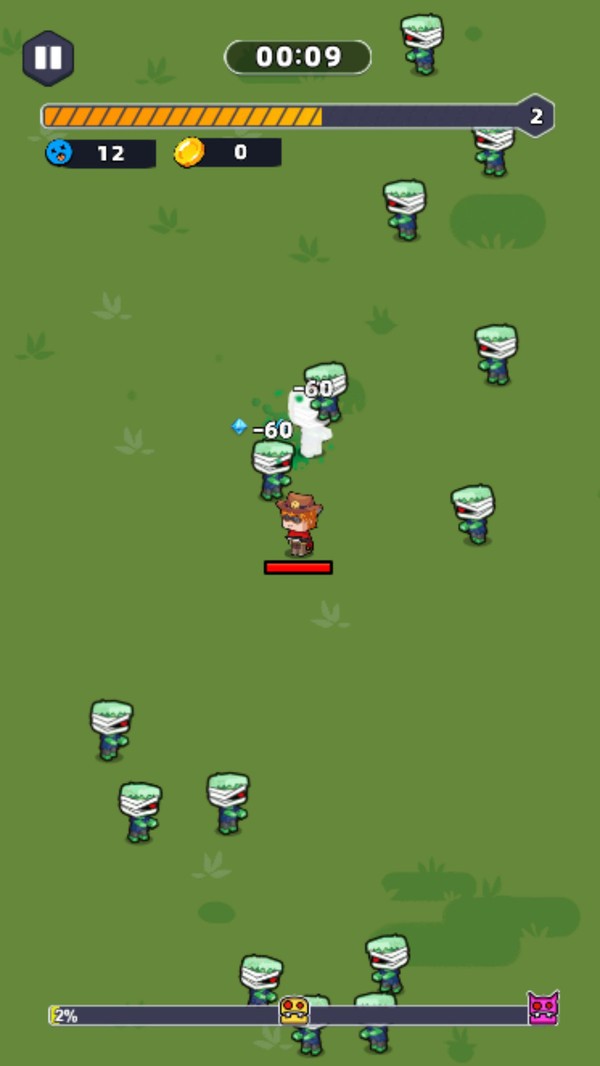Screen dimensions: 600x1066
Task: Pause the game with the pause button
Action: pos(48,58)
